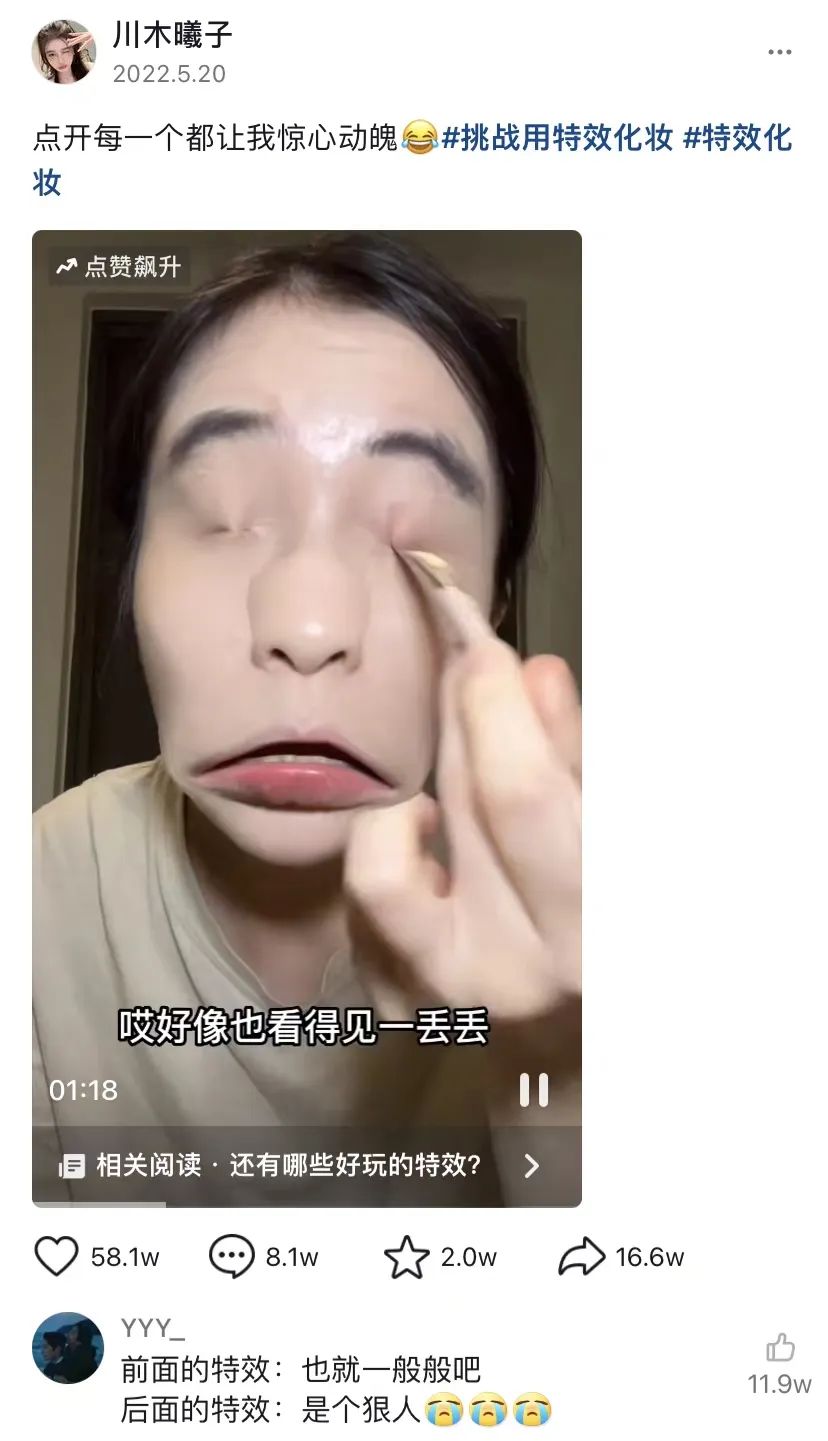Open the post's comments

click(231, 1257)
